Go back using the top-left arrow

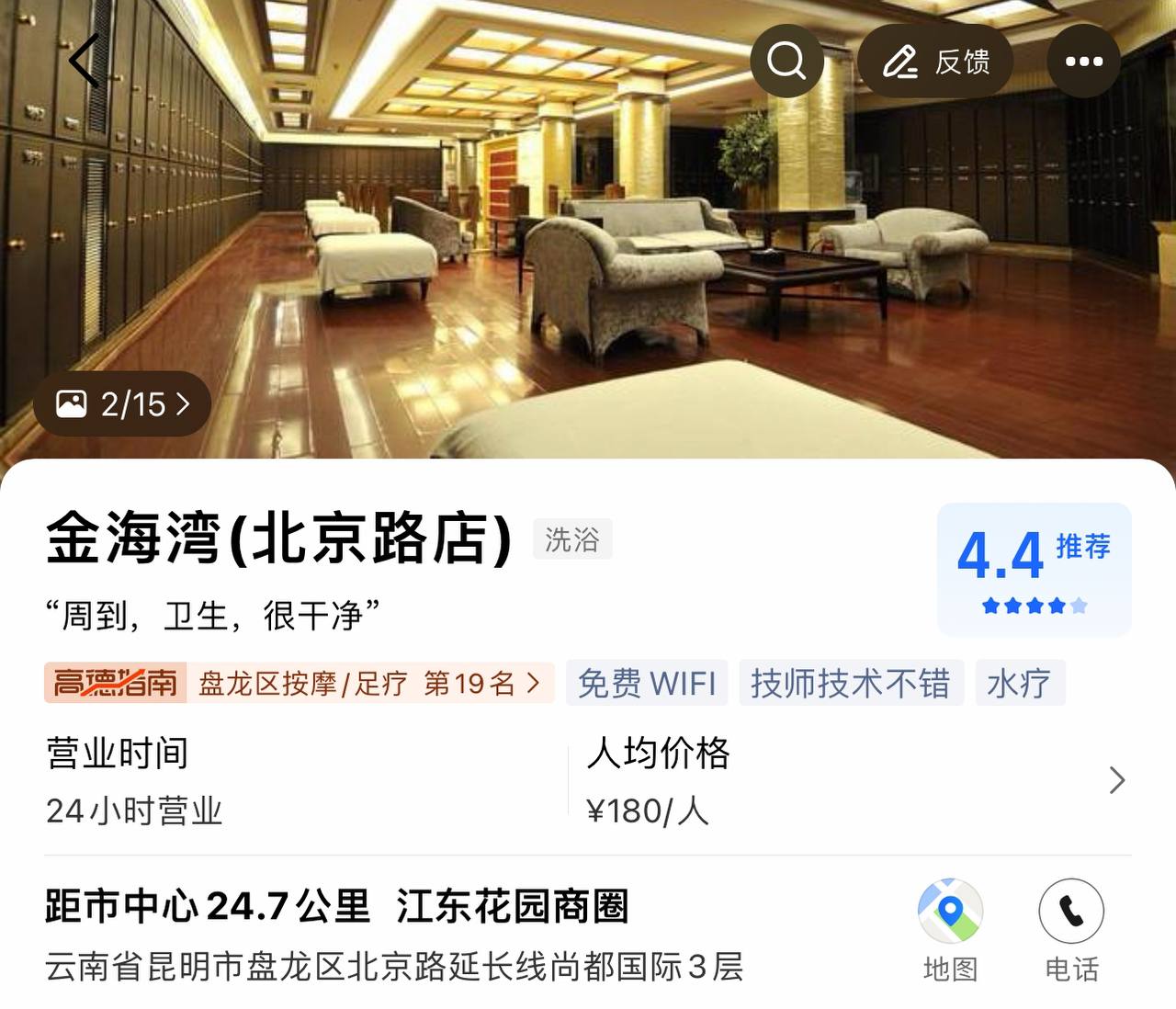point(85,62)
